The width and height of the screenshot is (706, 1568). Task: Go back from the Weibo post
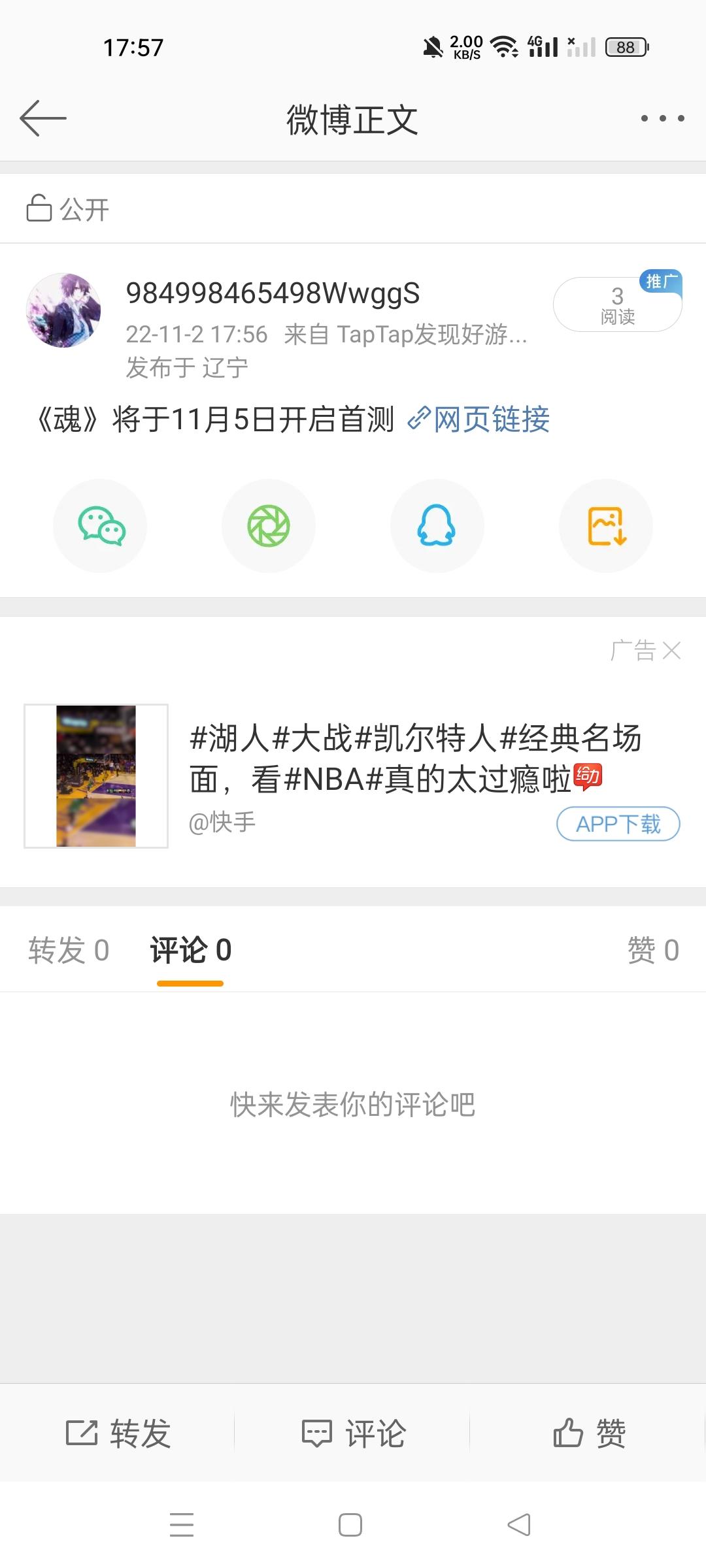point(43,118)
